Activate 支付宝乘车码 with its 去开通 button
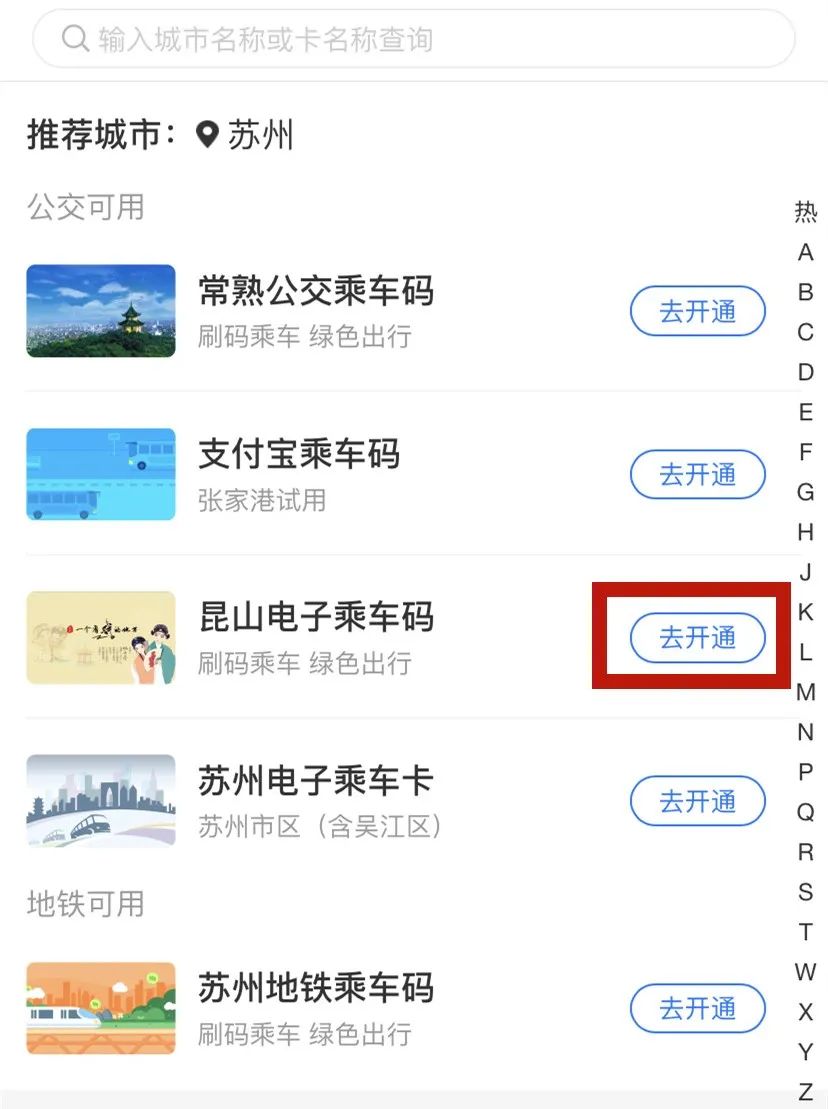Screen dimensions: 828x1109 click(697, 474)
